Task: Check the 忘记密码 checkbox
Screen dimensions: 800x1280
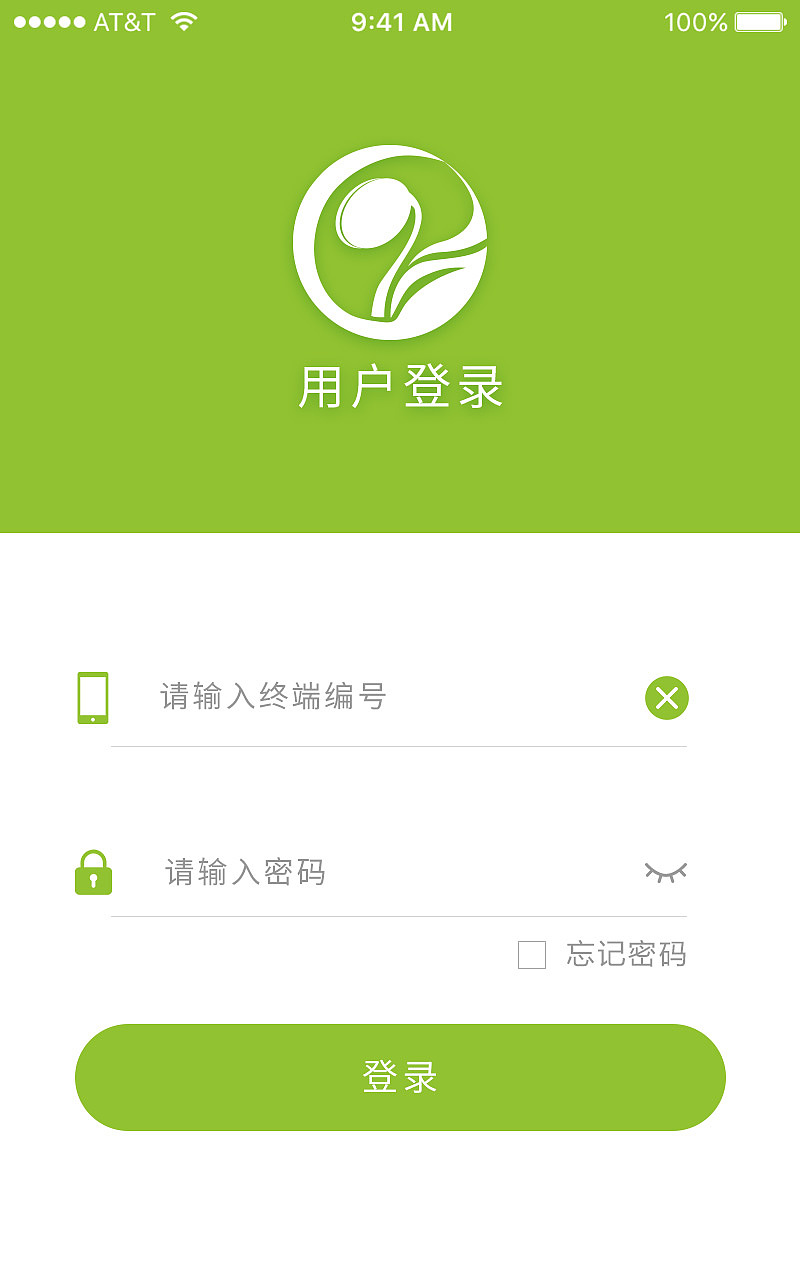Action: (532, 955)
